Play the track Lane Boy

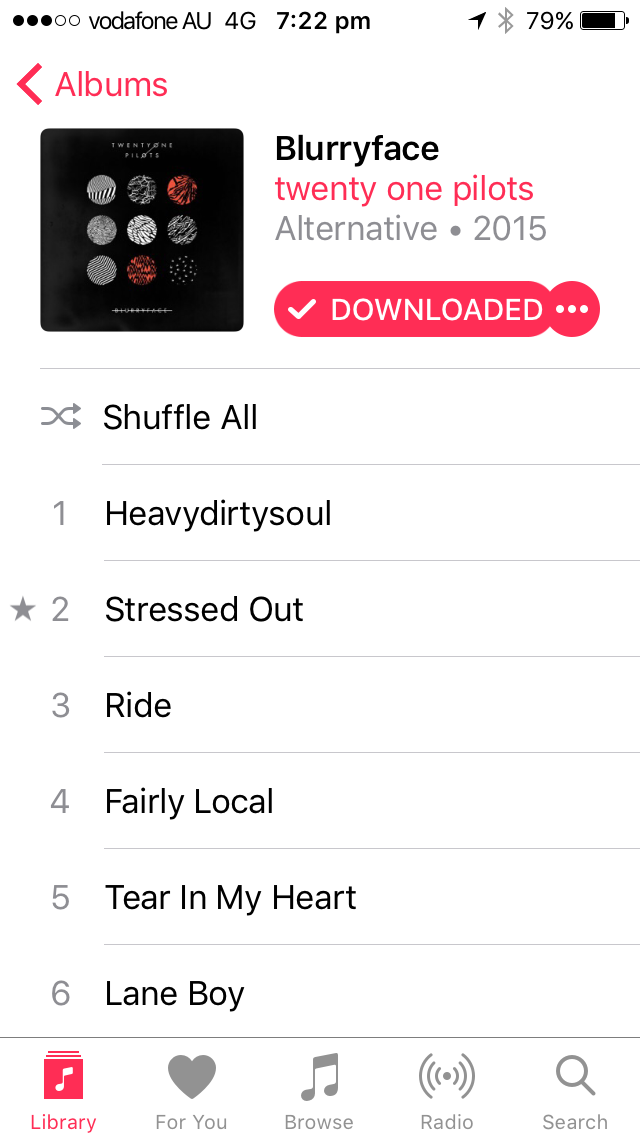point(174,994)
